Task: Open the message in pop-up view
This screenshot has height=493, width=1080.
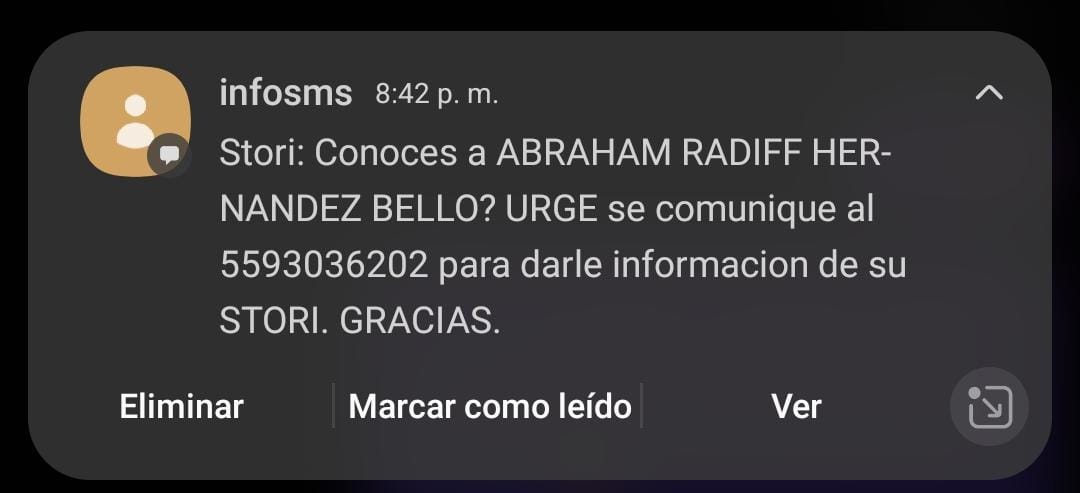Action: 989,407
